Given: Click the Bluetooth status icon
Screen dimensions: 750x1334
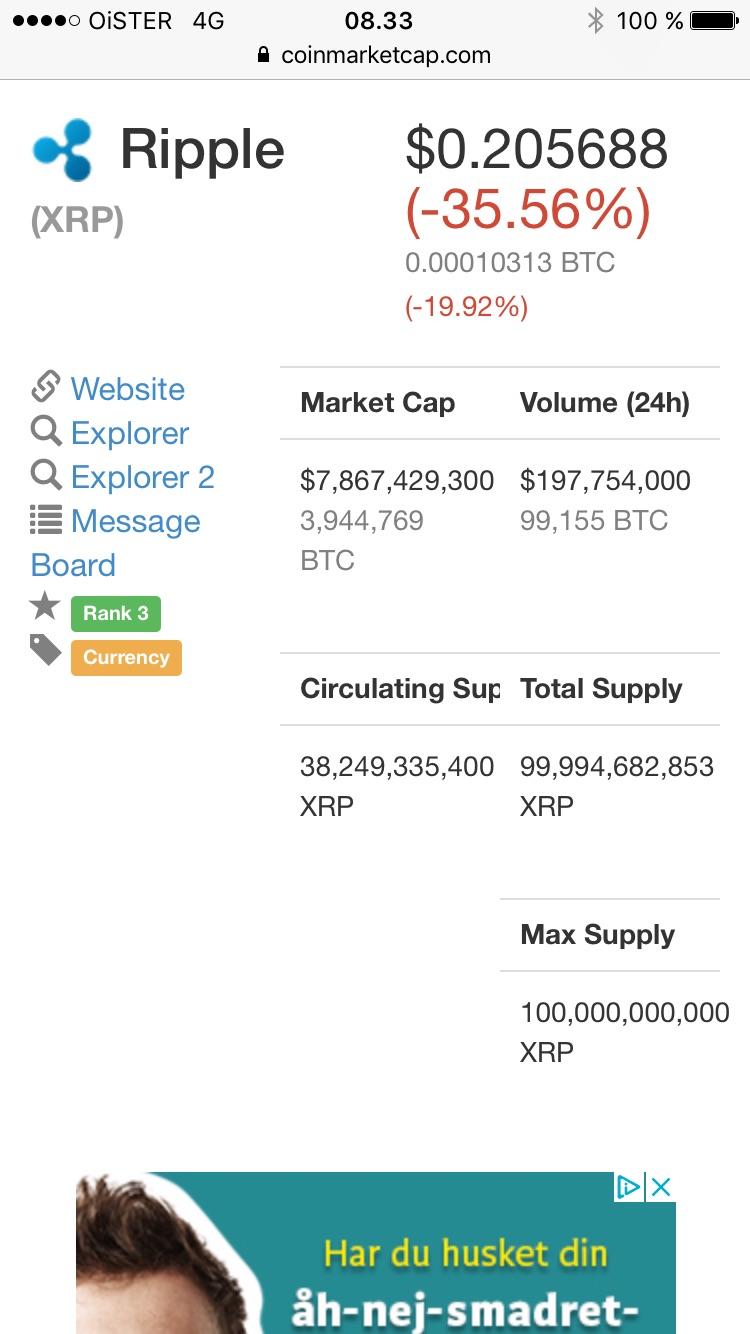Looking at the screenshot, I should point(595,18).
